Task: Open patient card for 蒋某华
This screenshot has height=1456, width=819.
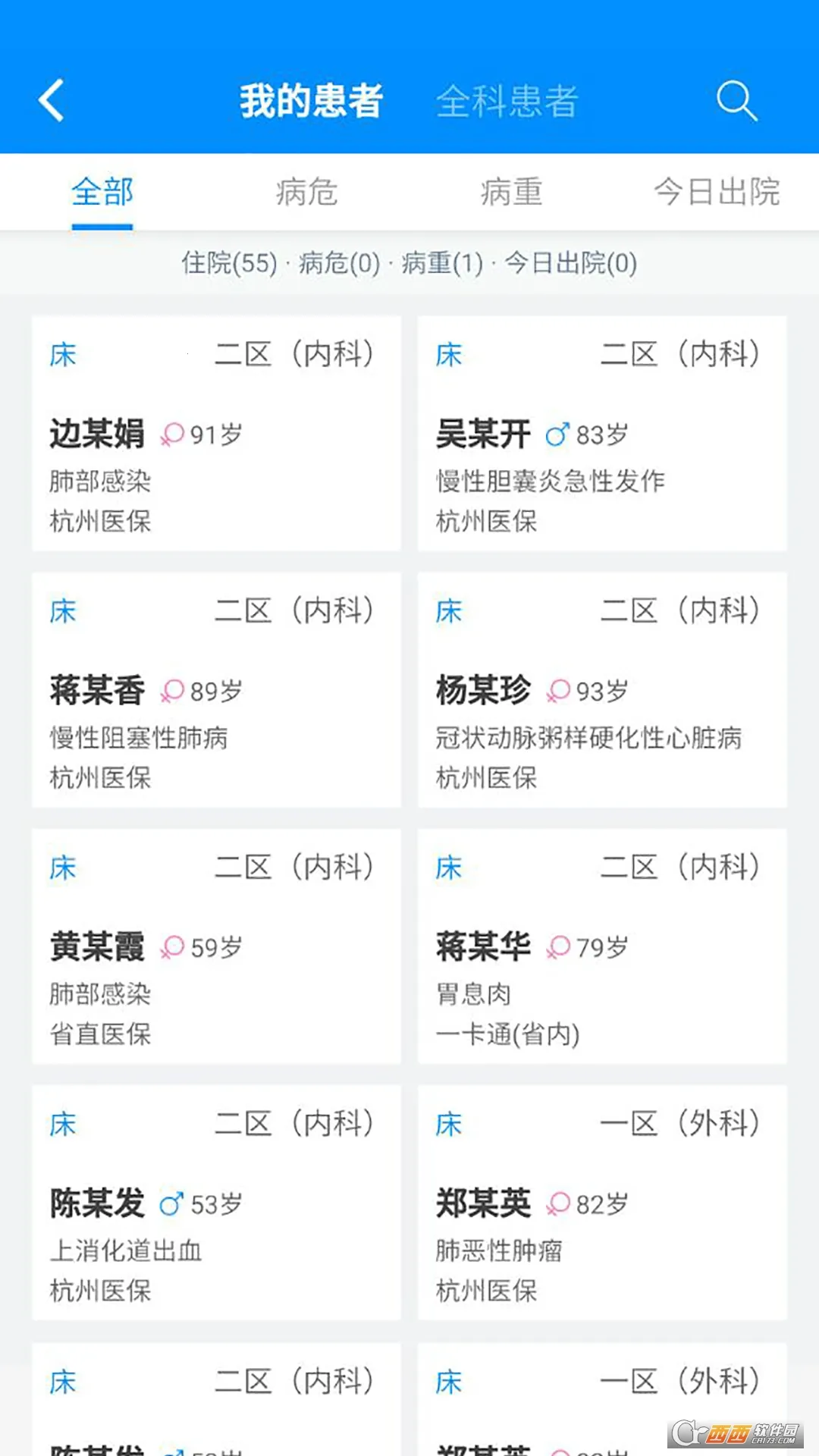Action: pyautogui.click(x=601, y=946)
